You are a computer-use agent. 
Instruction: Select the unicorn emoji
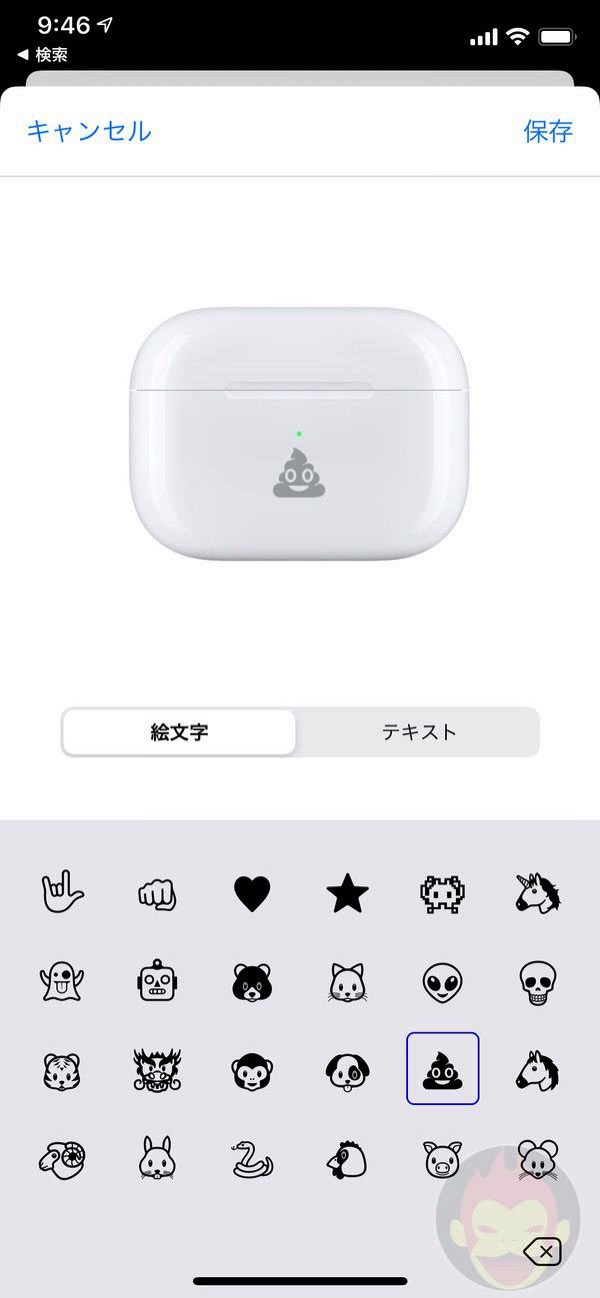point(538,893)
